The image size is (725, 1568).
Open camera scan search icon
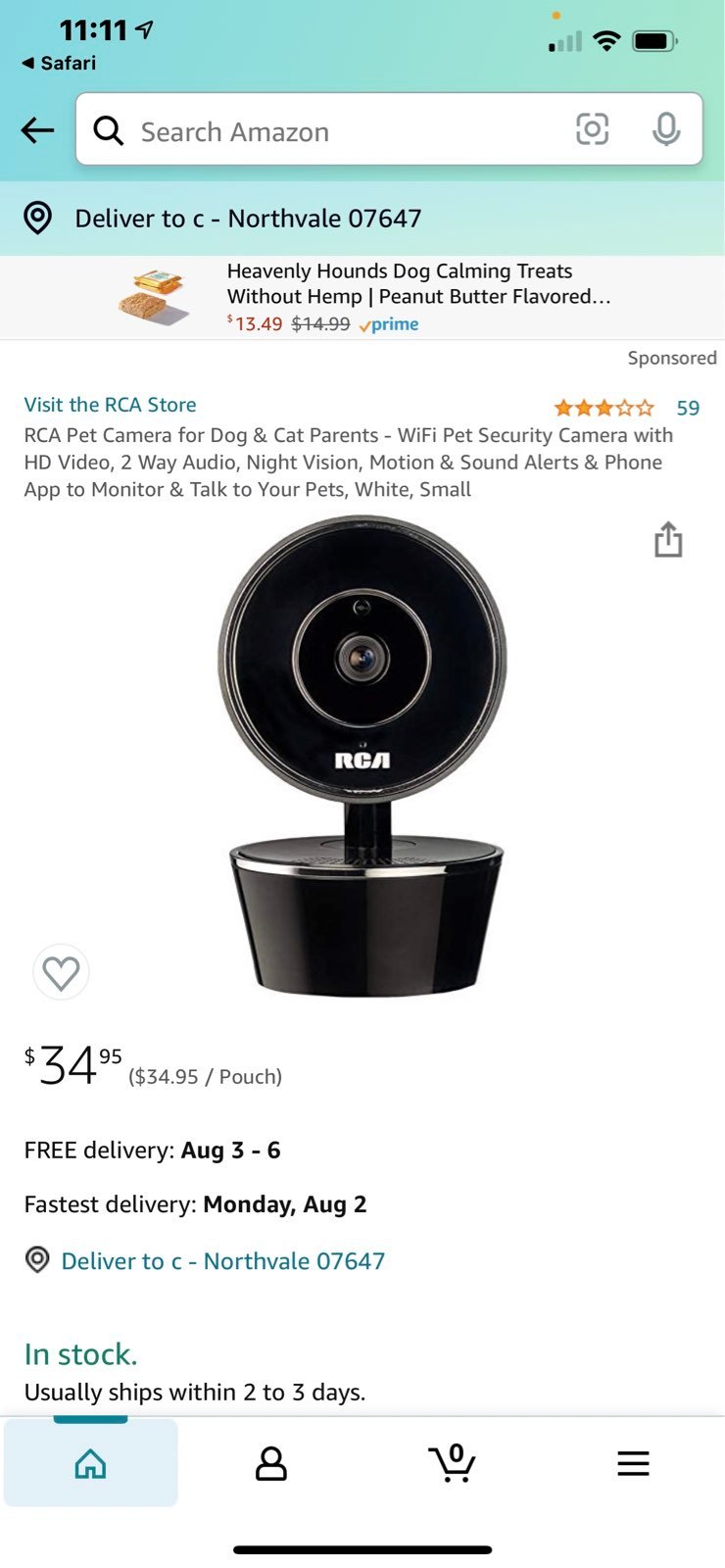[592, 129]
